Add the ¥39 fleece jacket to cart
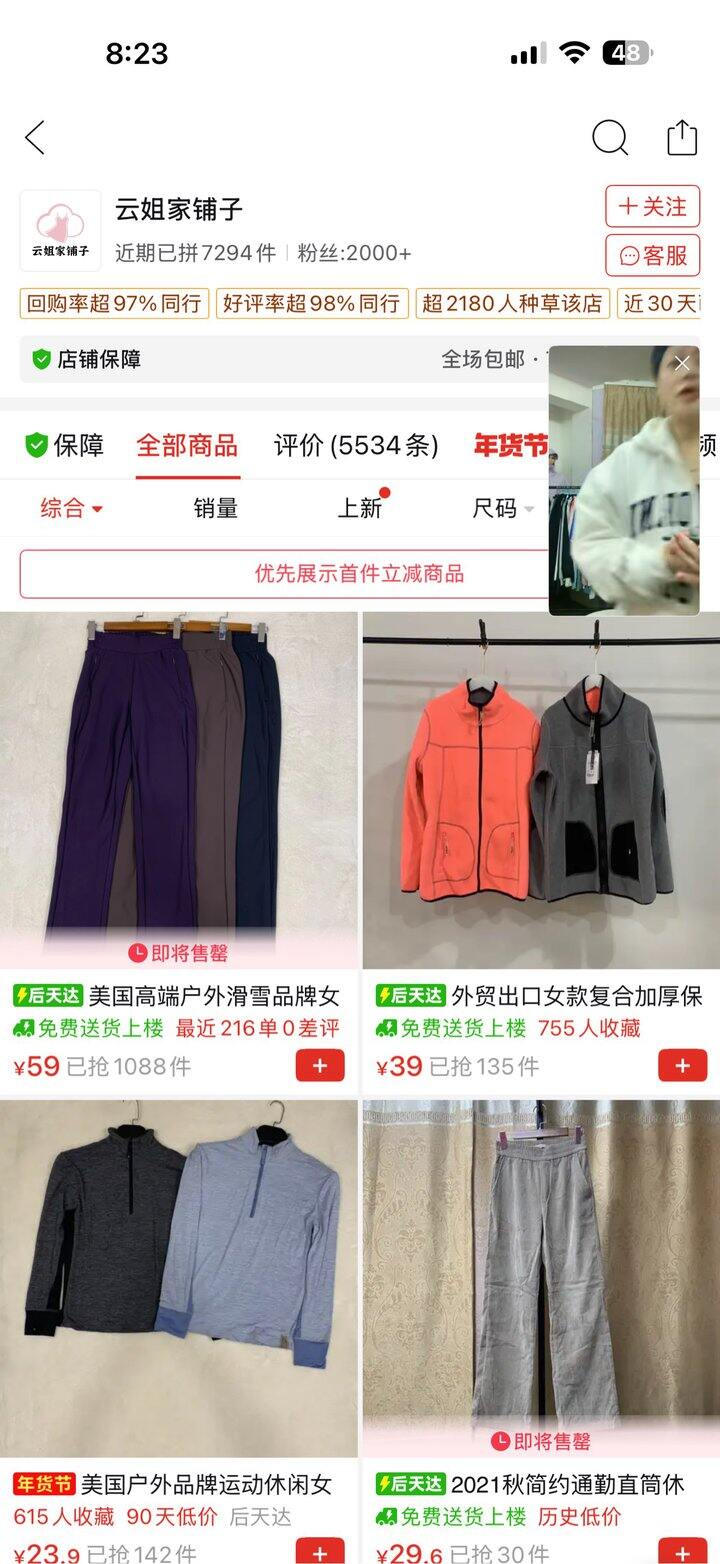This screenshot has width=720, height=1564. 682,1066
